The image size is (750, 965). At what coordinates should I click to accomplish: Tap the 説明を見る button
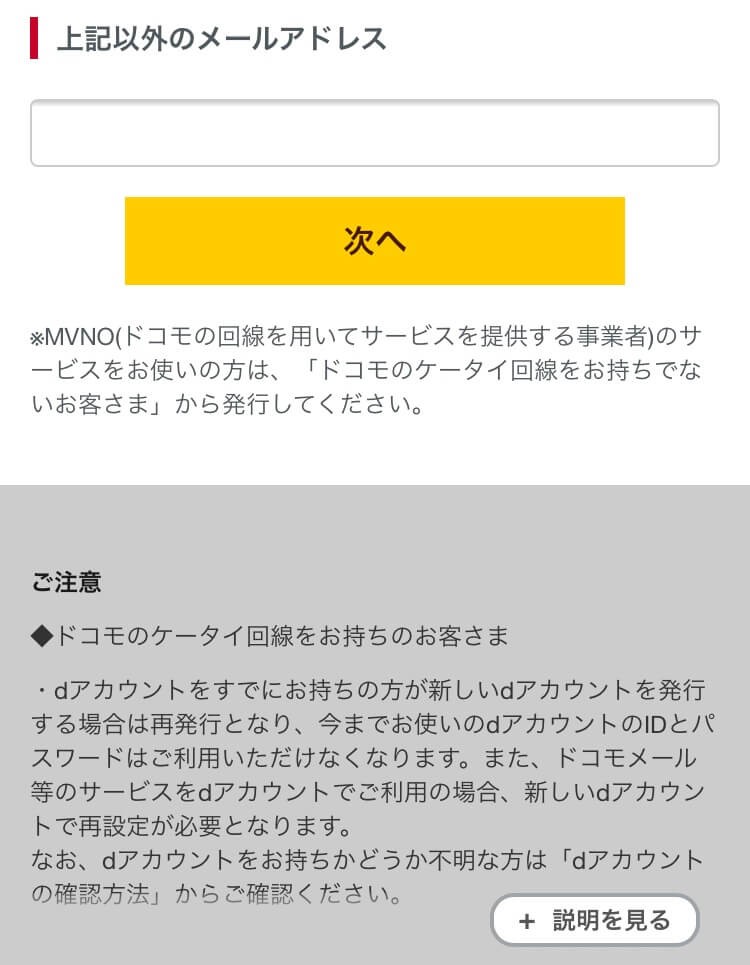click(595, 920)
